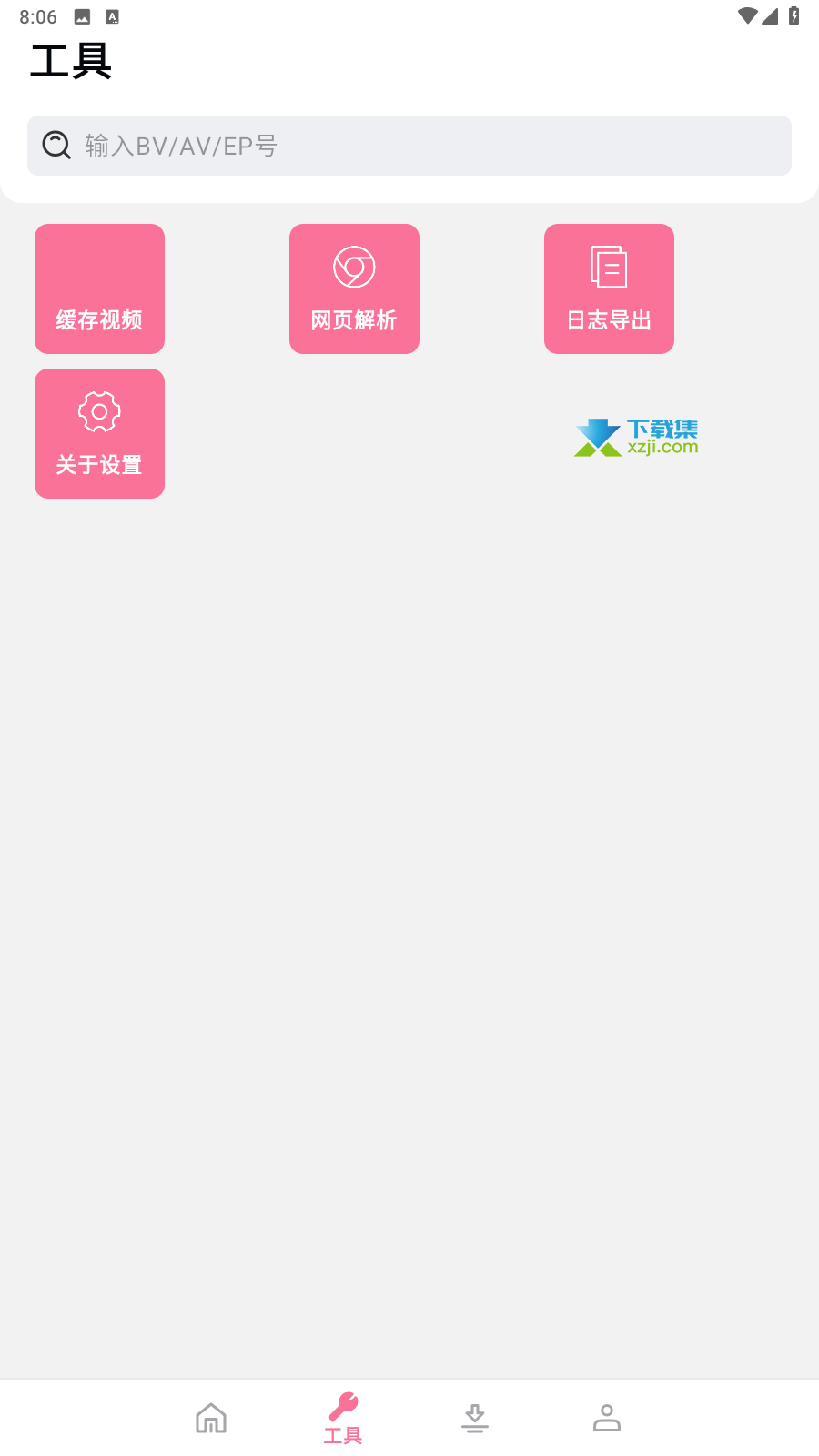The width and height of the screenshot is (819, 1456).
Task: Open the profile tab
Action: click(x=607, y=1418)
